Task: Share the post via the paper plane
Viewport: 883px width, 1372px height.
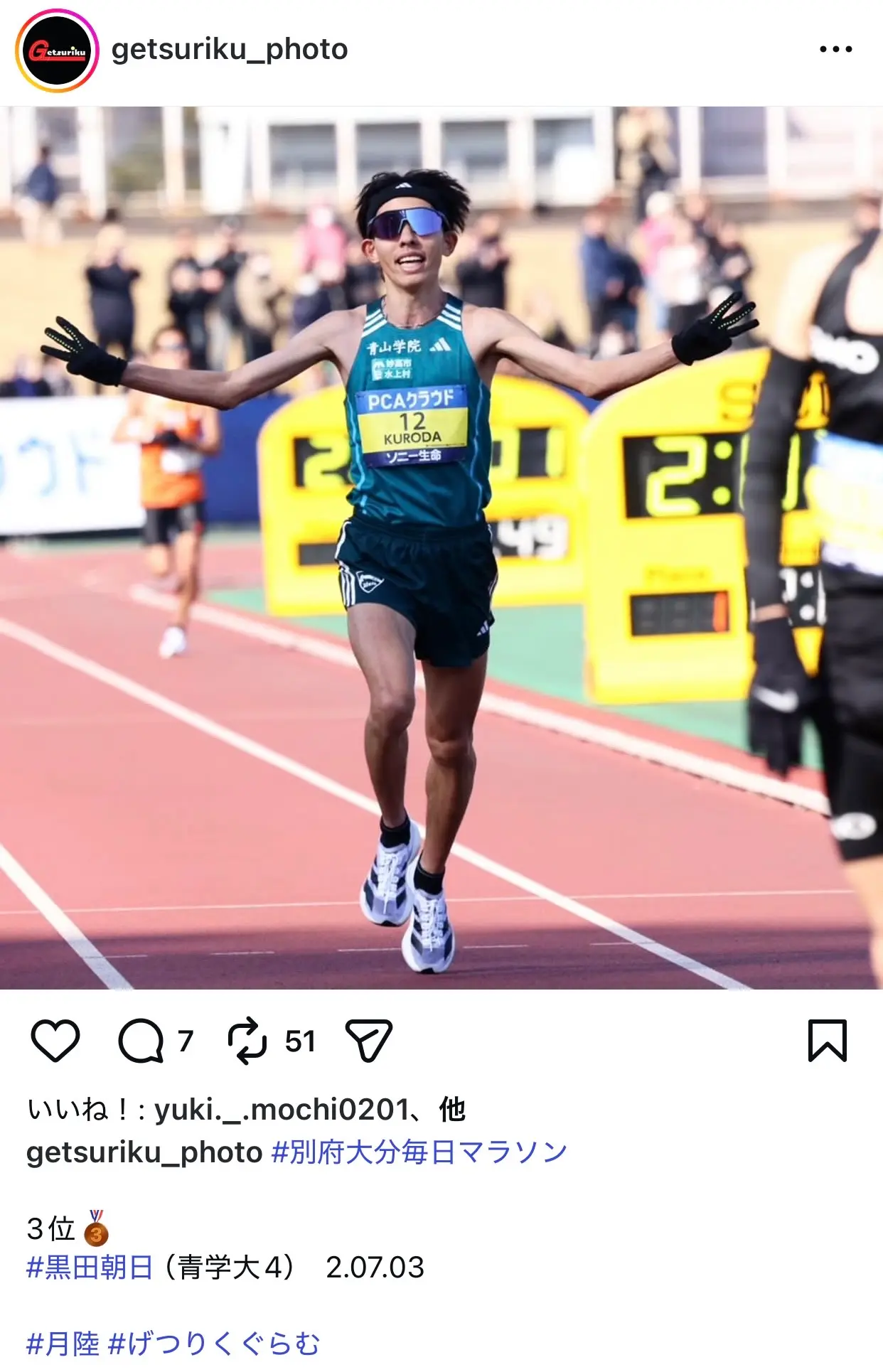Action: [368, 1041]
